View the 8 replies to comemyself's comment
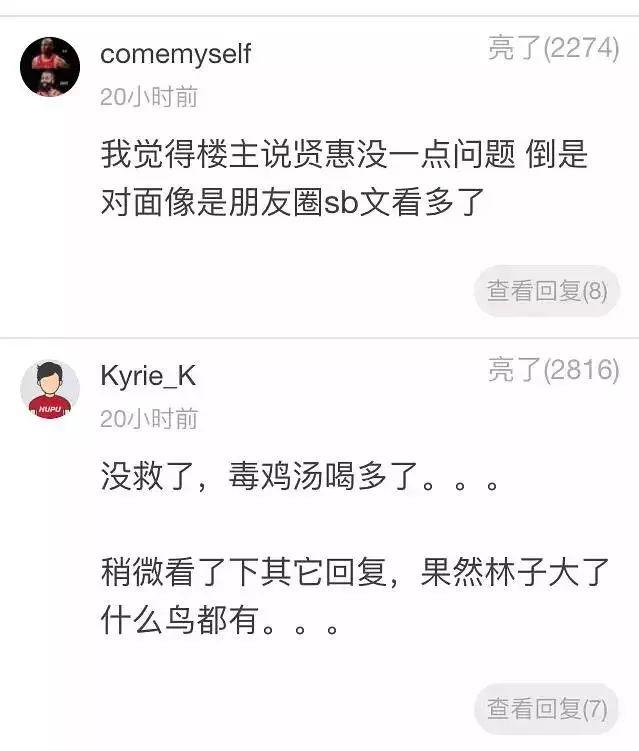The image size is (639, 751). pyautogui.click(x=546, y=291)
